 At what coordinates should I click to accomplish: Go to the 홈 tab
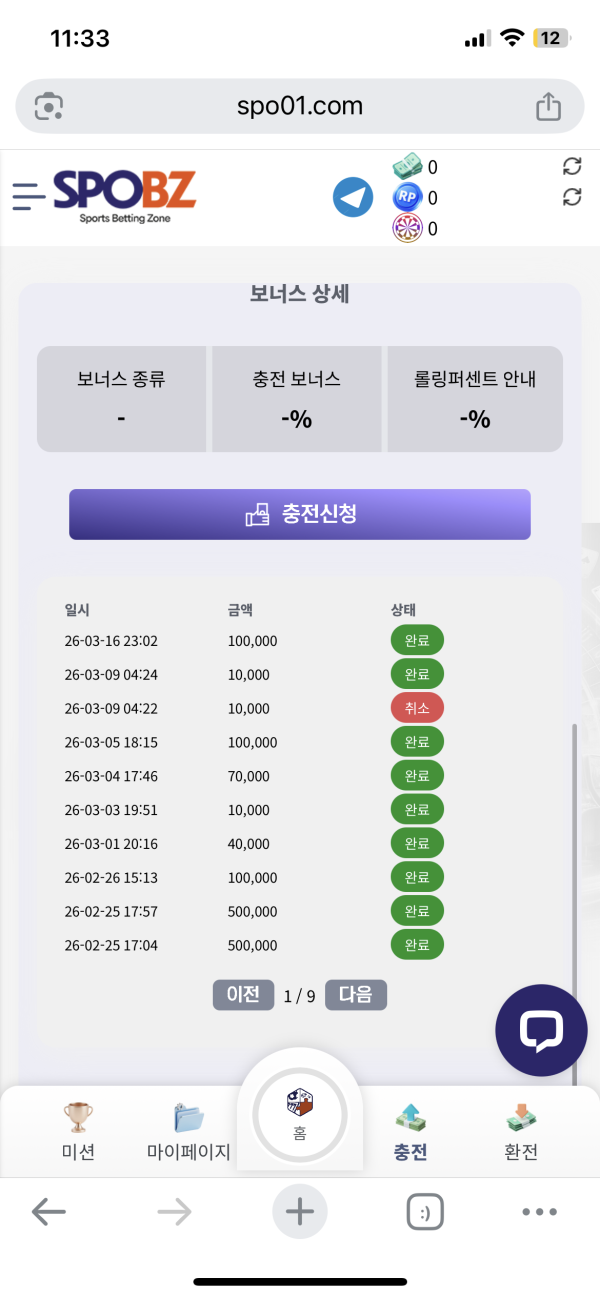pos(300,1113)
